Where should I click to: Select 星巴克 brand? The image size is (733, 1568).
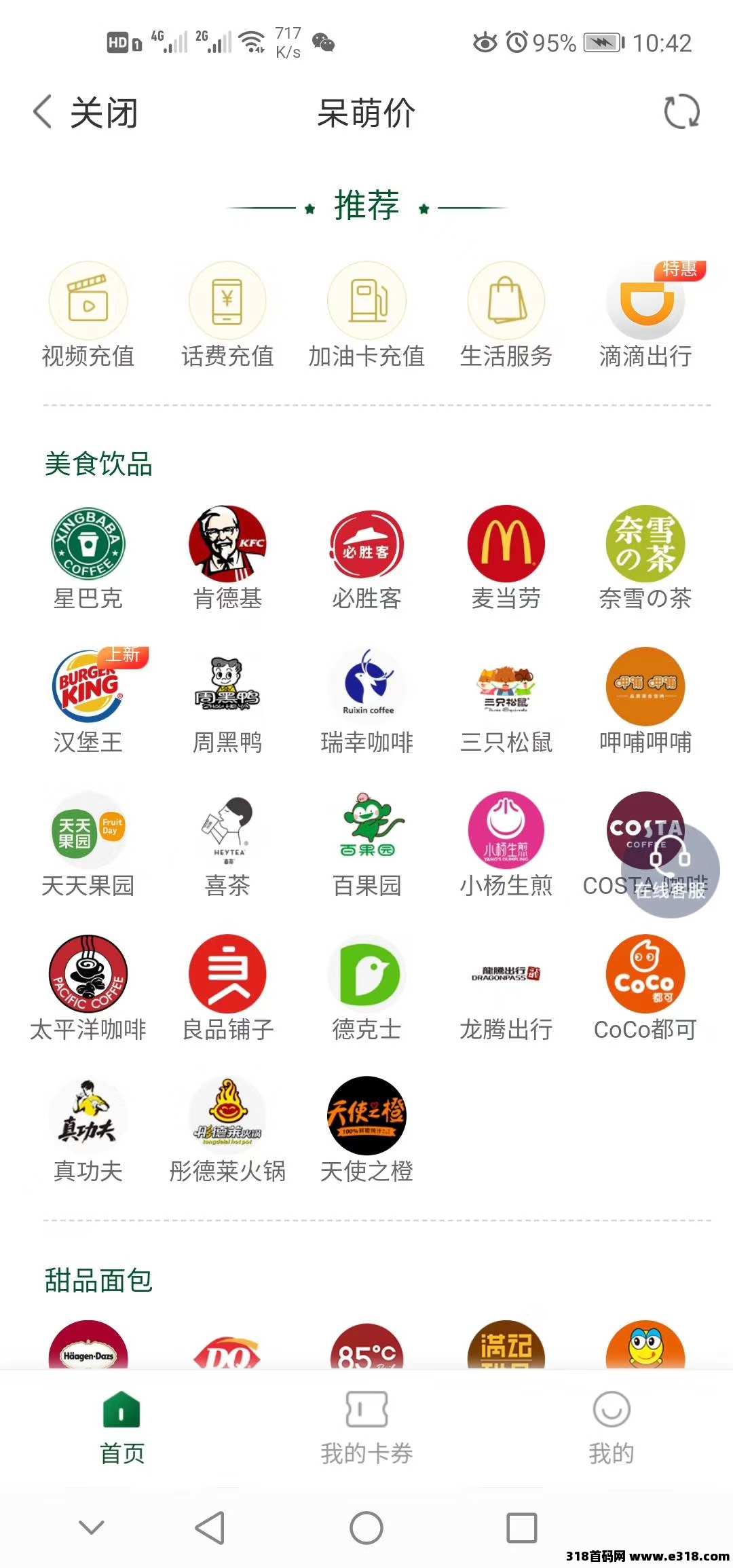click(88, 558)
